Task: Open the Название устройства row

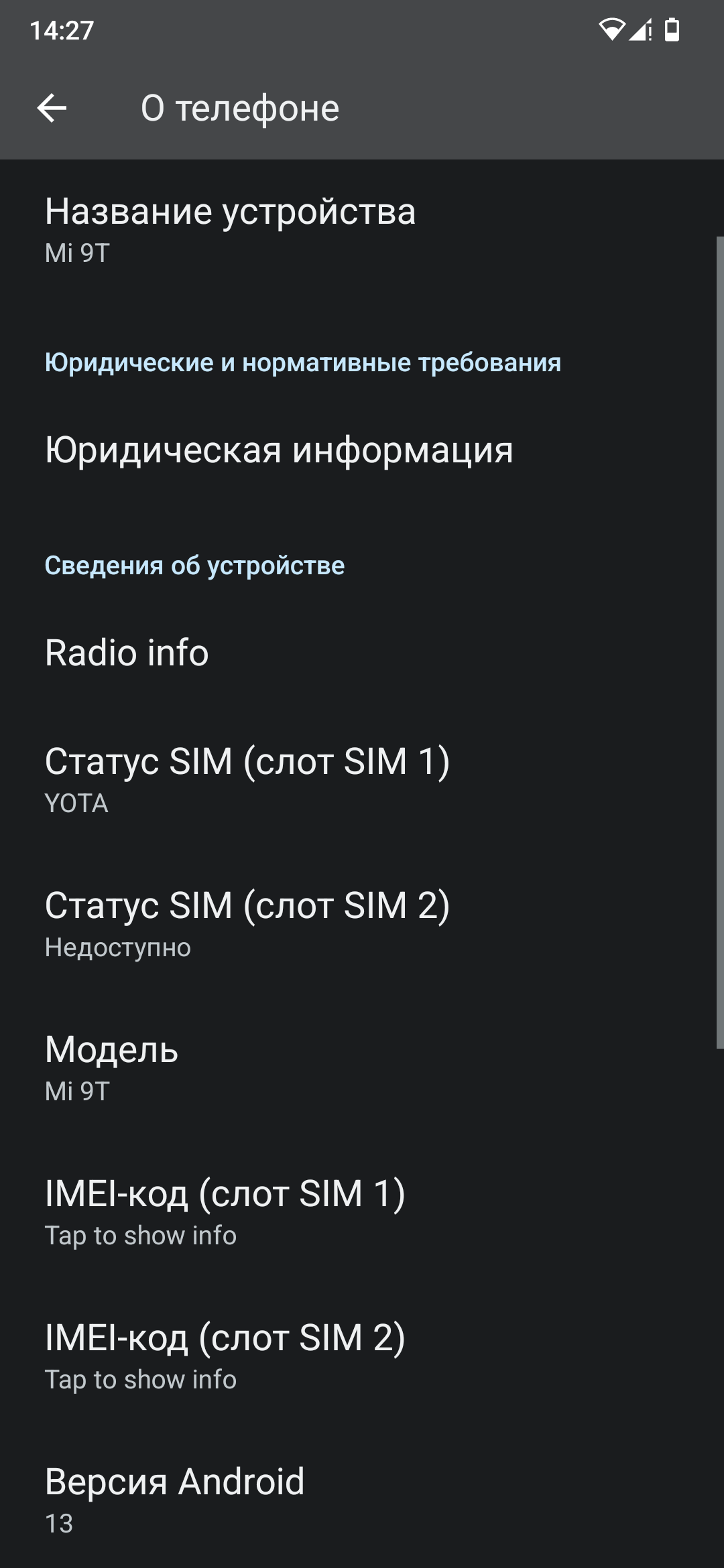Action: [362, 231]
